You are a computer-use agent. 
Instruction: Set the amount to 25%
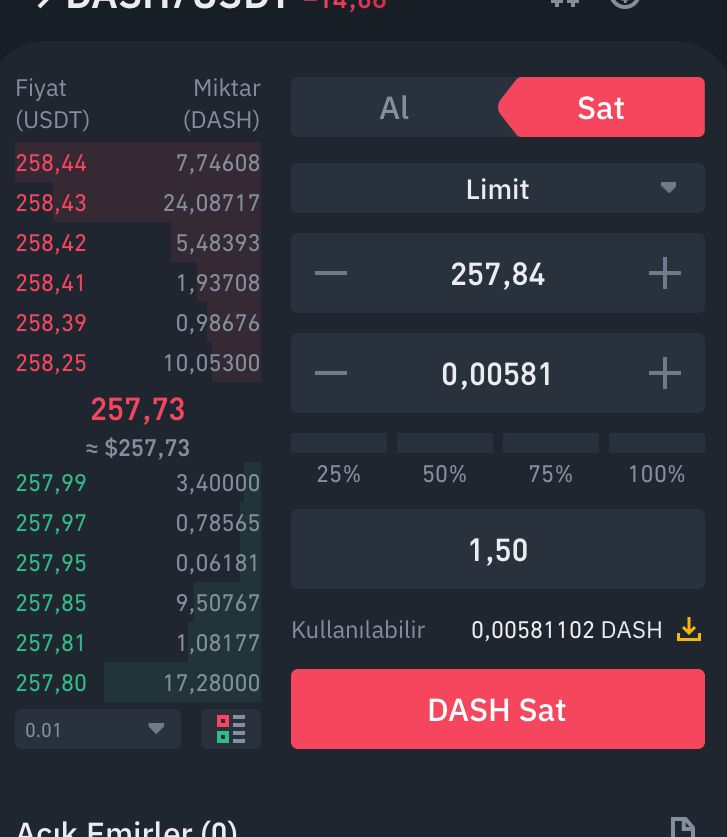(338, 457)
